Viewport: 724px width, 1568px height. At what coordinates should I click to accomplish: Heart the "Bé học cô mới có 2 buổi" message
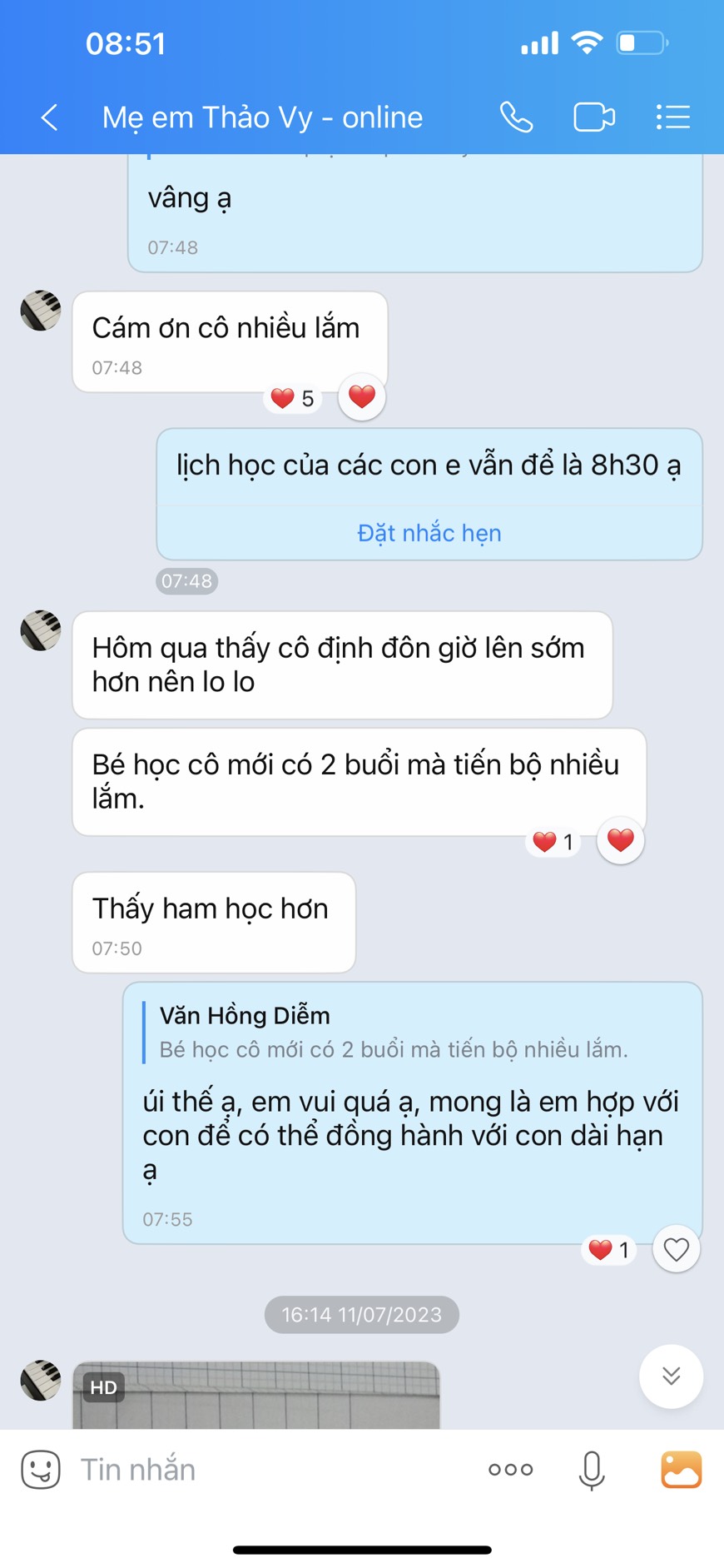(620, 840)
